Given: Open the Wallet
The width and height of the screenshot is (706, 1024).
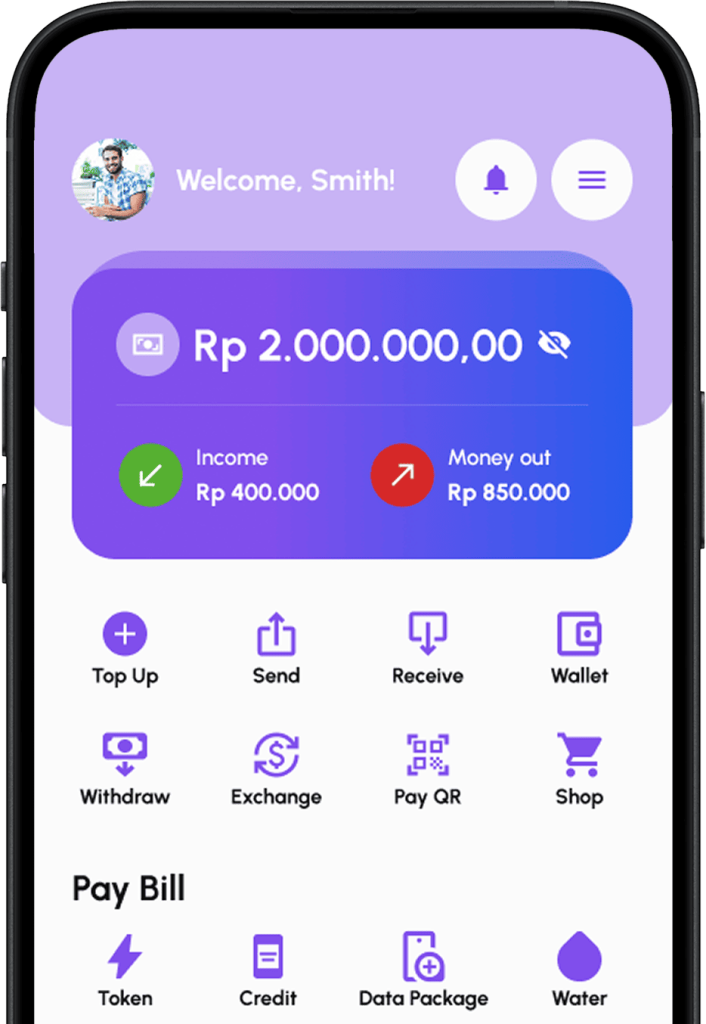Looking at the screenshot, I should pos(579,649).
